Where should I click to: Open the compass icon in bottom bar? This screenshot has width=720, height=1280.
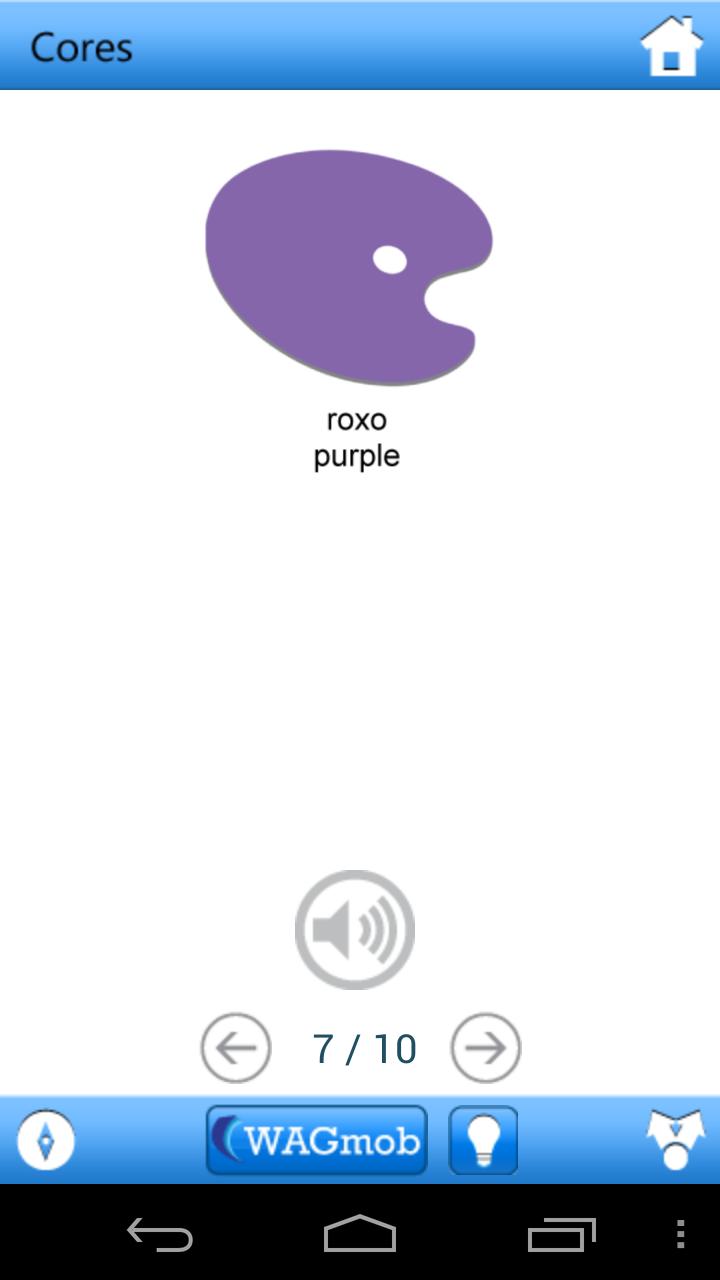coord(45,1140)
